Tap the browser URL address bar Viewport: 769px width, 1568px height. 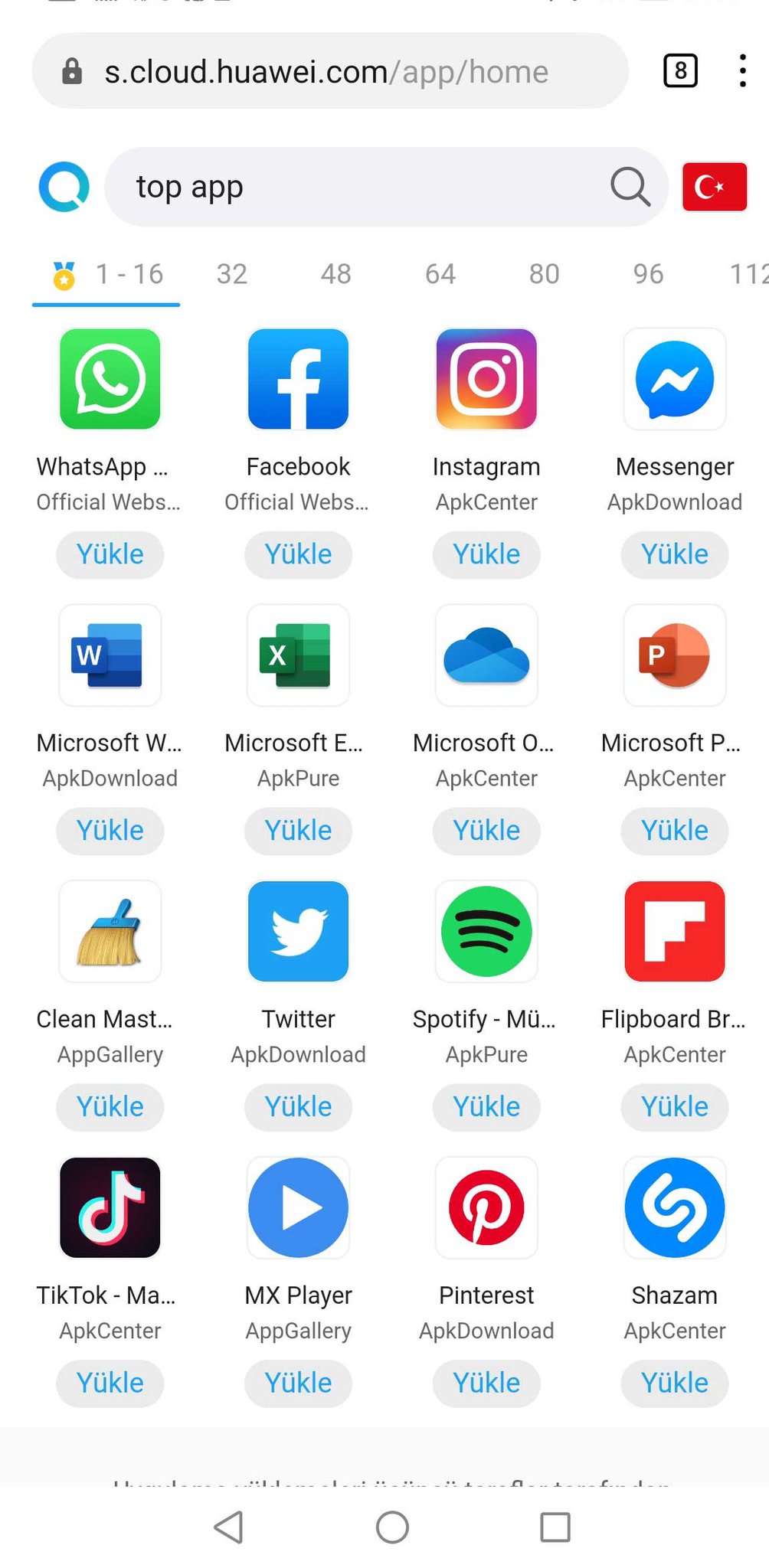(330, 71)
